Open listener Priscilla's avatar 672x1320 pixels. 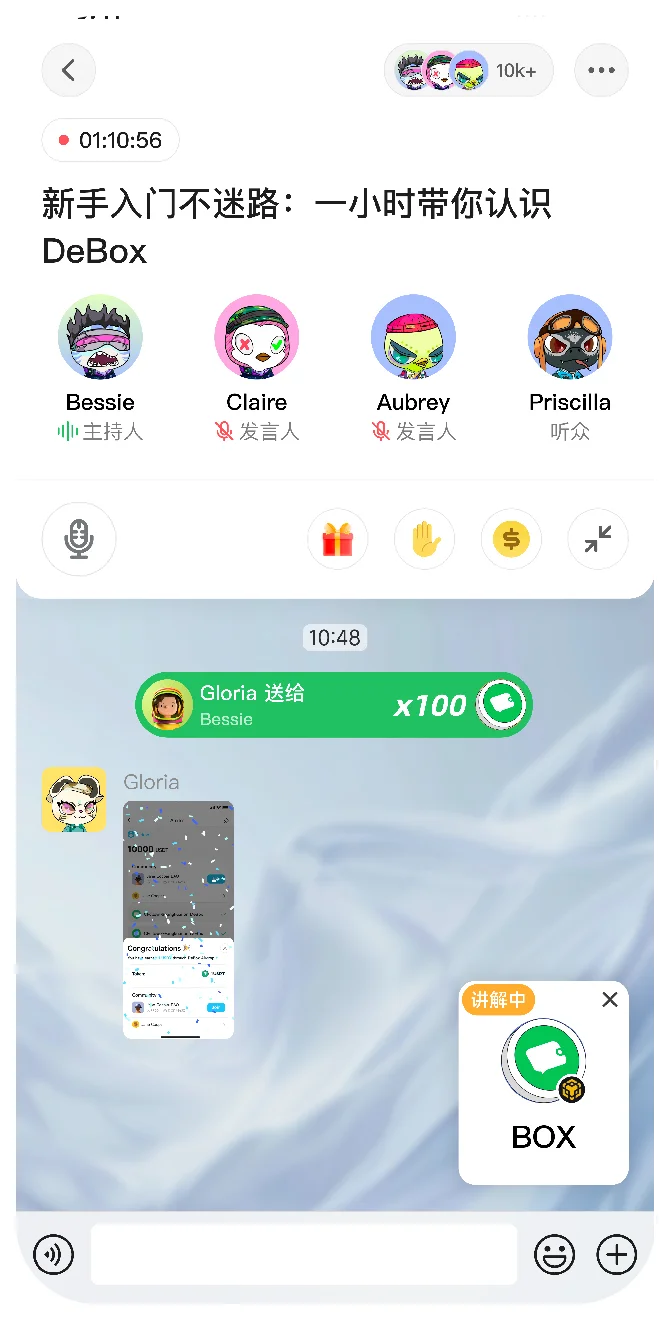[x=570, y=337]
